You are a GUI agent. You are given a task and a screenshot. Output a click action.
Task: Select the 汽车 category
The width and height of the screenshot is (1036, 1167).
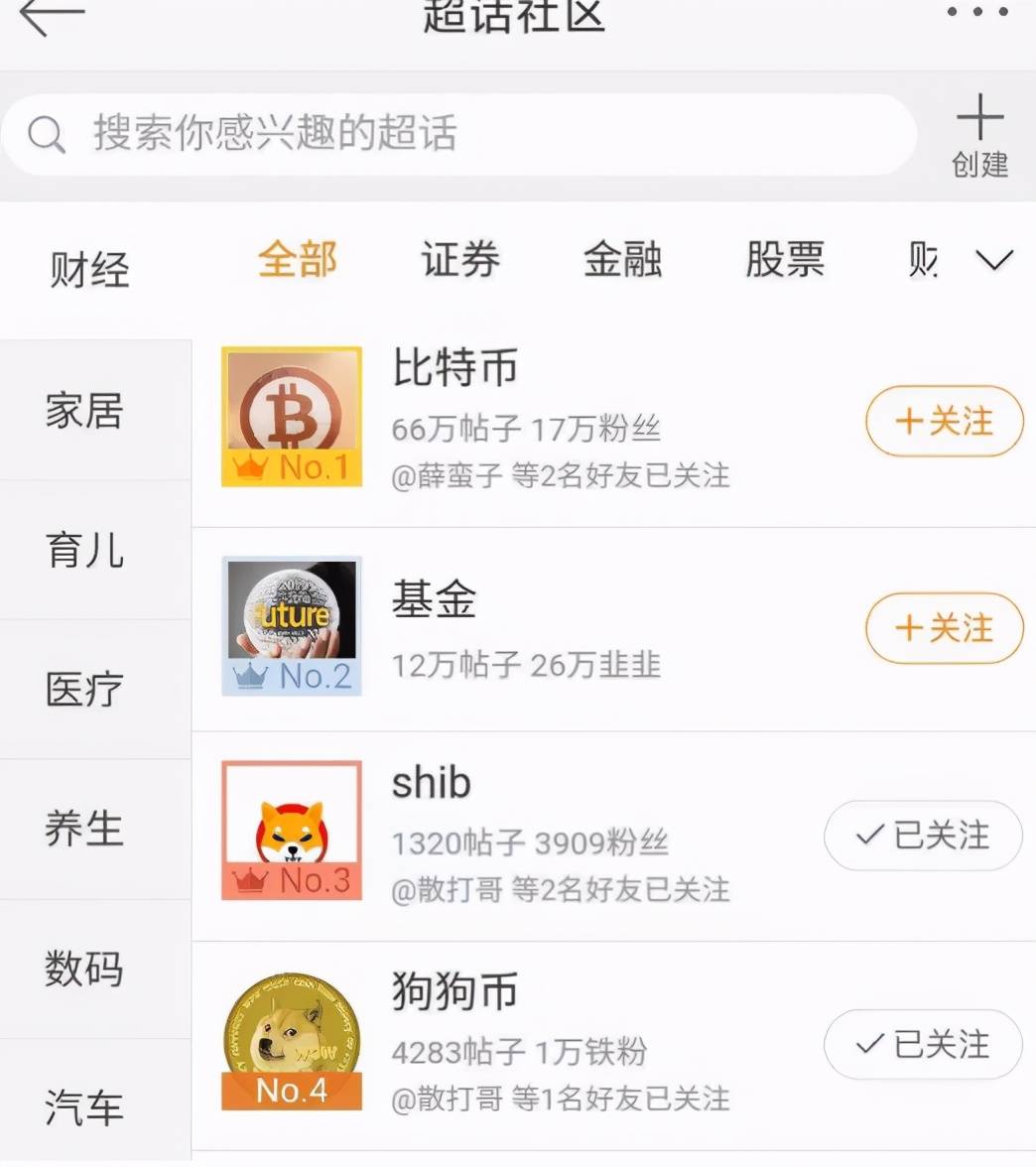pos(84,1107)
